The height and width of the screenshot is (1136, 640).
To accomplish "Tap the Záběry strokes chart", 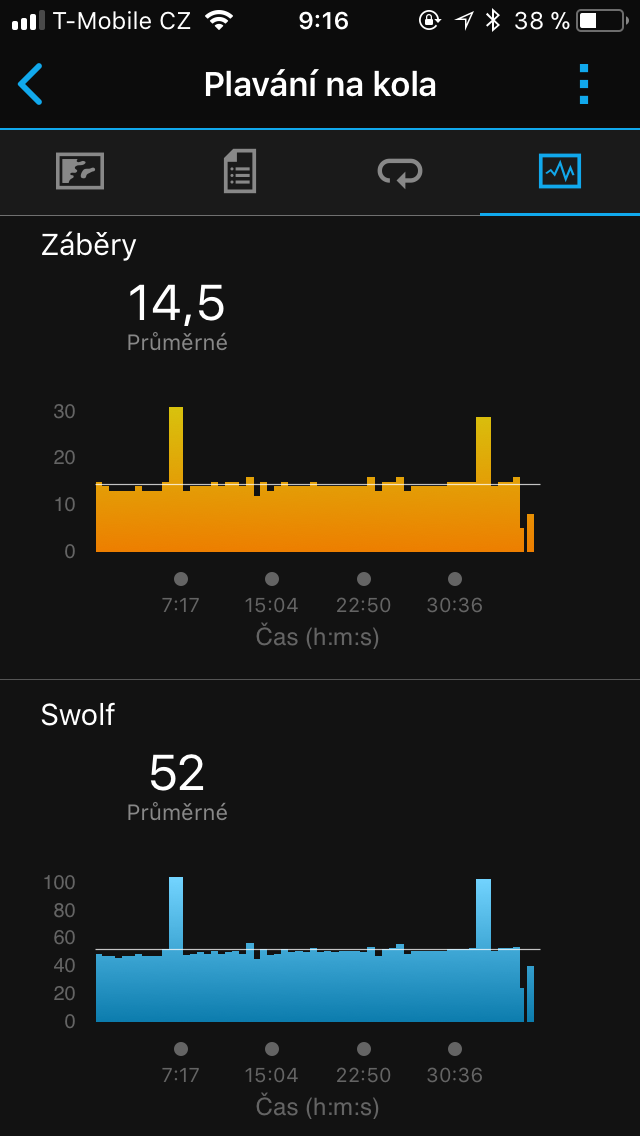I will (316, 480).
